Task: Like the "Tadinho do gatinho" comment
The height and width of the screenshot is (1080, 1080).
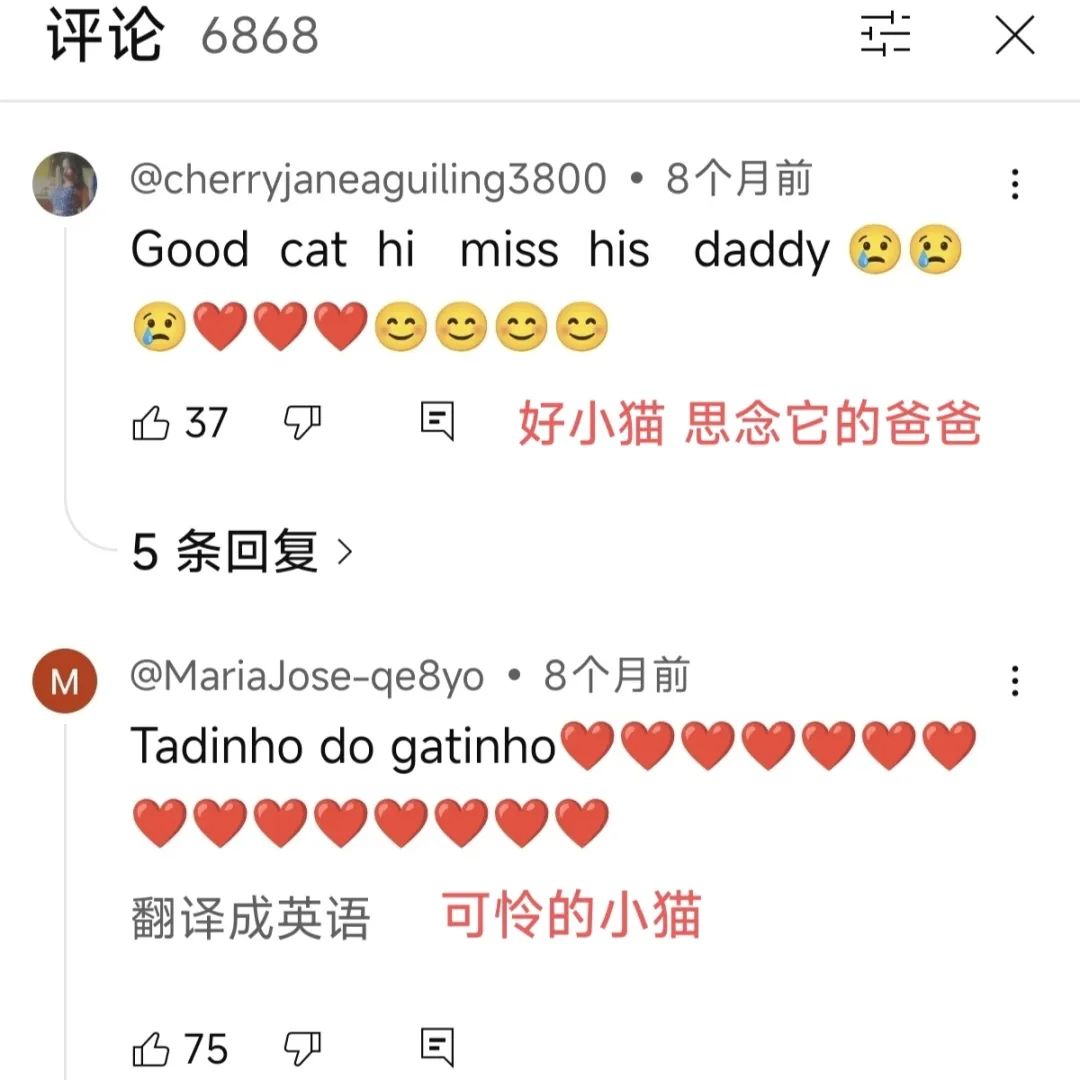Action: [x=151, y=1049]
